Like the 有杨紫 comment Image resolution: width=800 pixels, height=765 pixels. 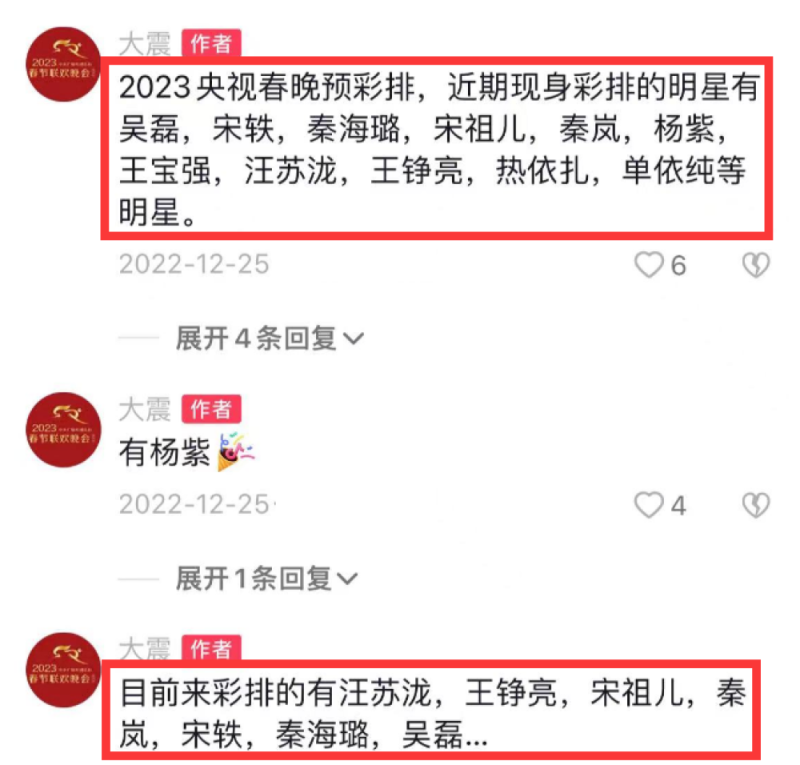650,505
